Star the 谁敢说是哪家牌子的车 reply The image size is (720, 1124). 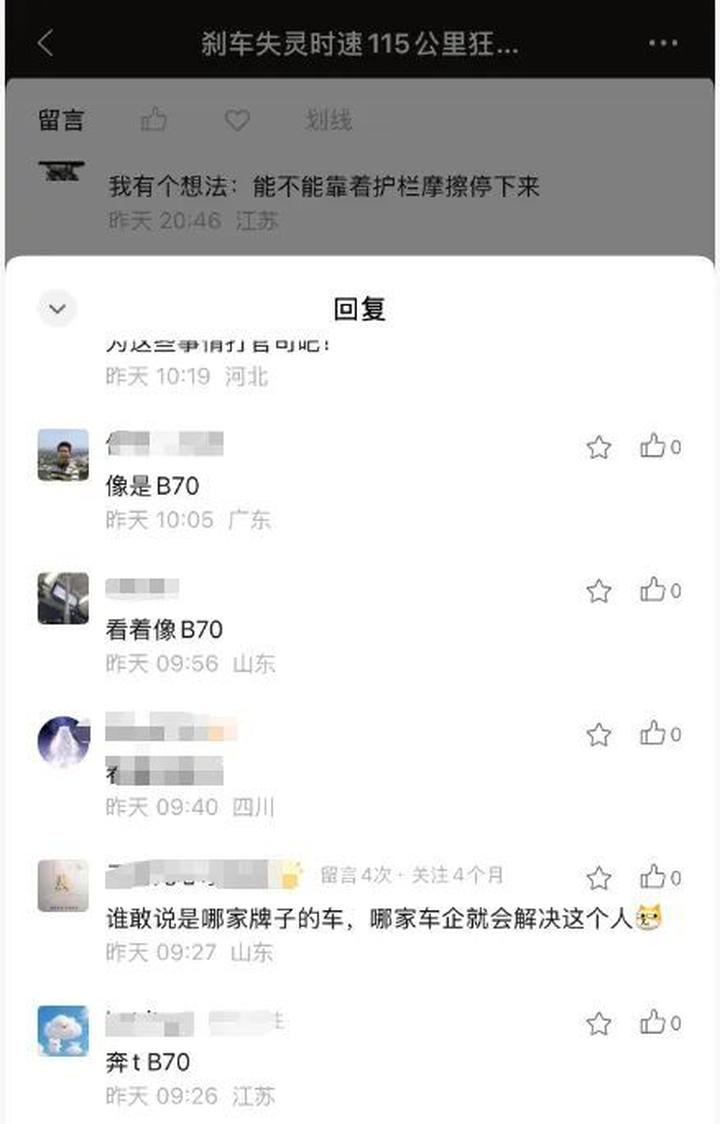coord(599,878)
